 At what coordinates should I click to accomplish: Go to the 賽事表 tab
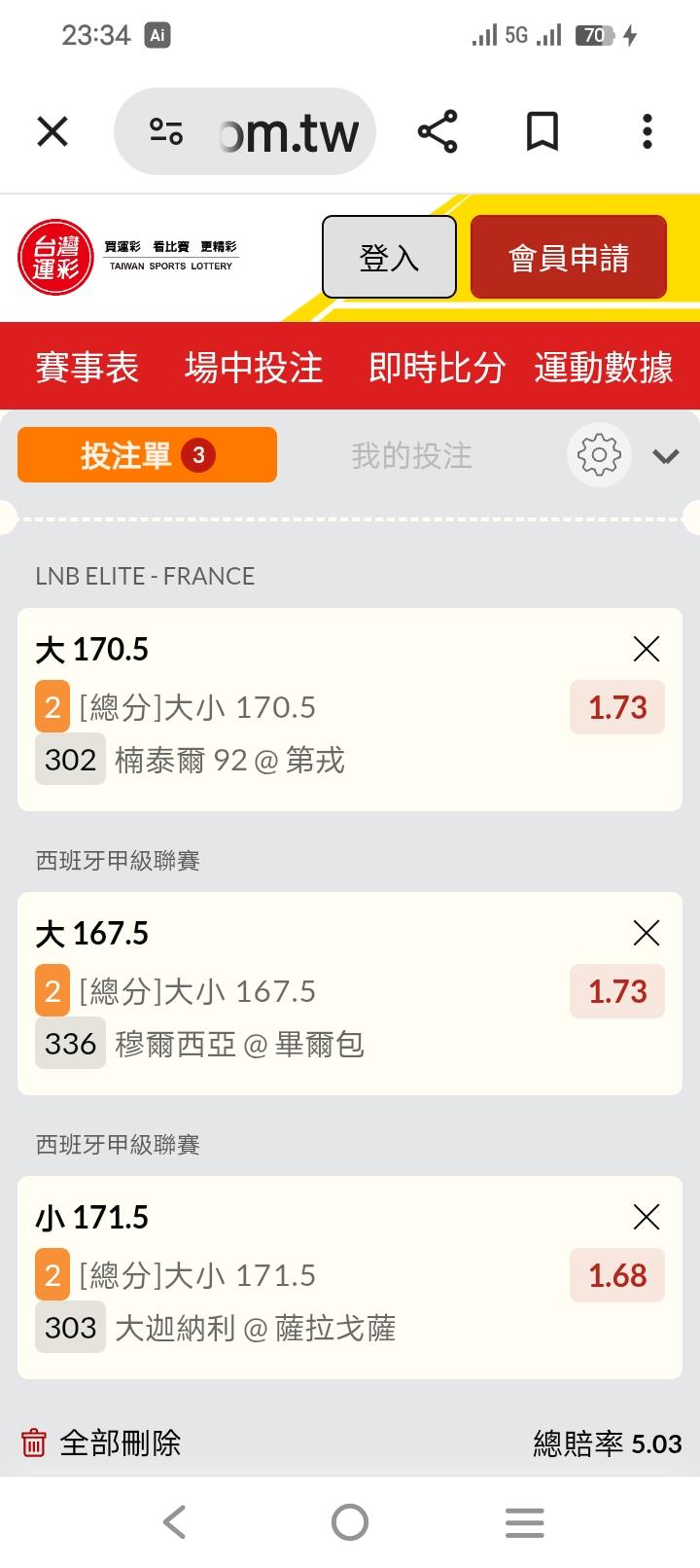tap(87, 368)
